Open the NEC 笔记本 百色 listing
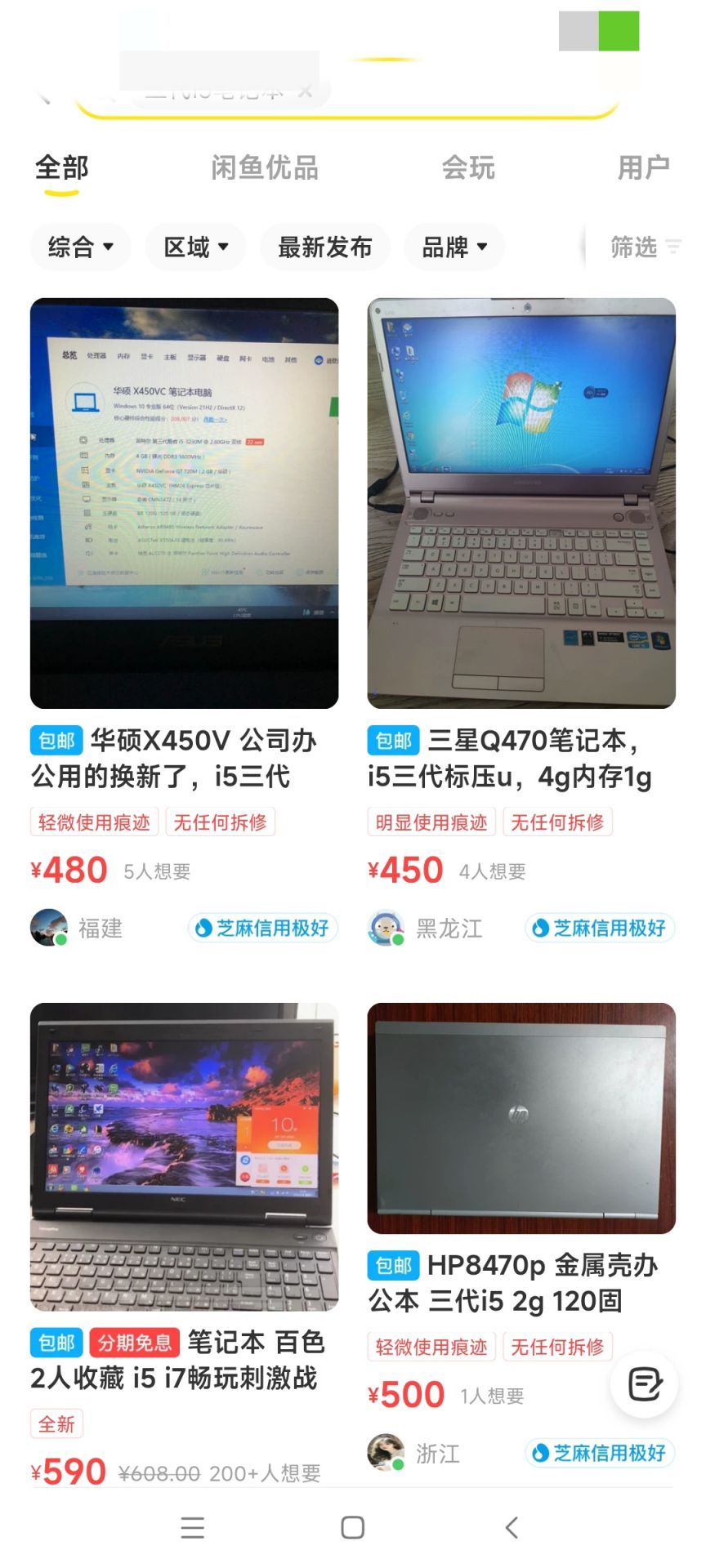This screenshot has height=1568, width=706. click(x=184, y=1241)
